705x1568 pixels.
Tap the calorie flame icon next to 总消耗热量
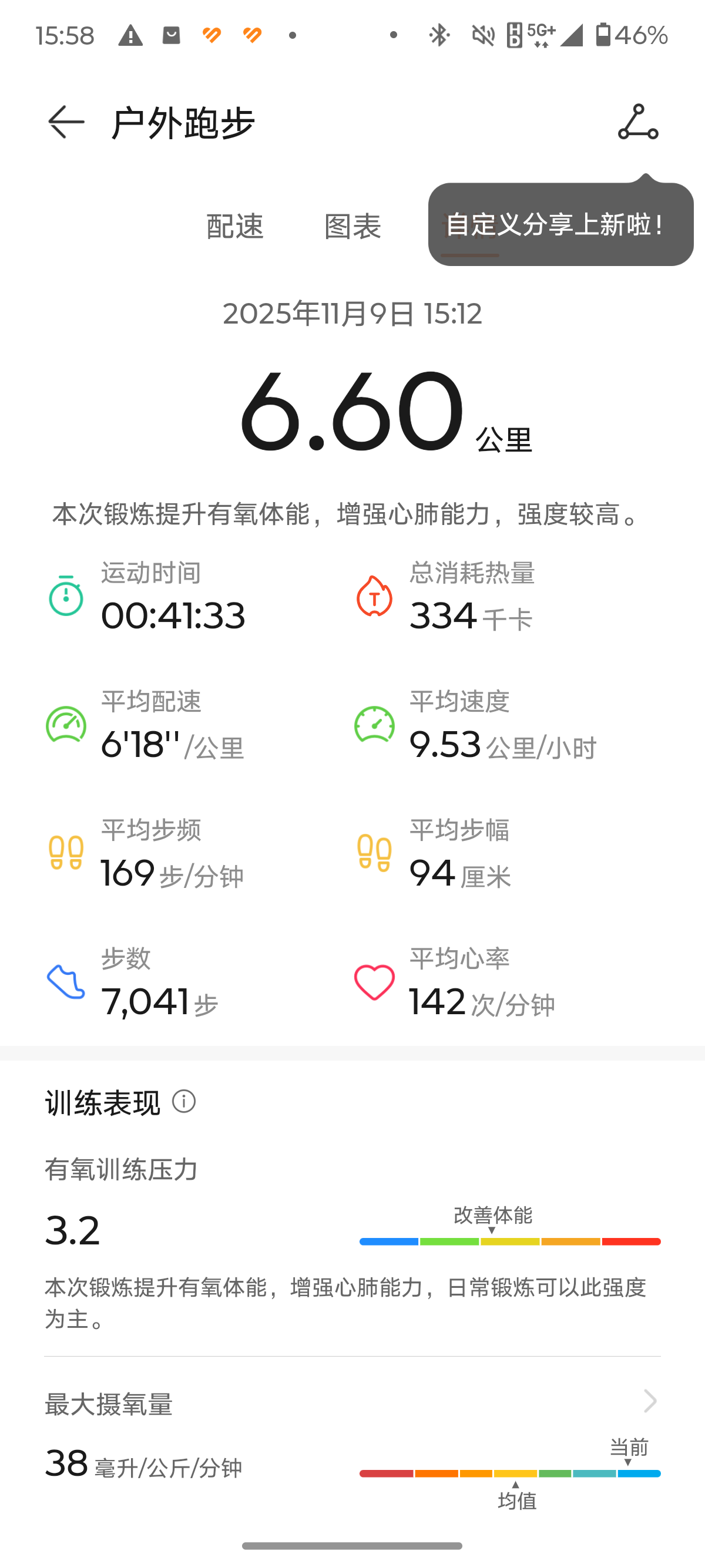click(374, 597)
